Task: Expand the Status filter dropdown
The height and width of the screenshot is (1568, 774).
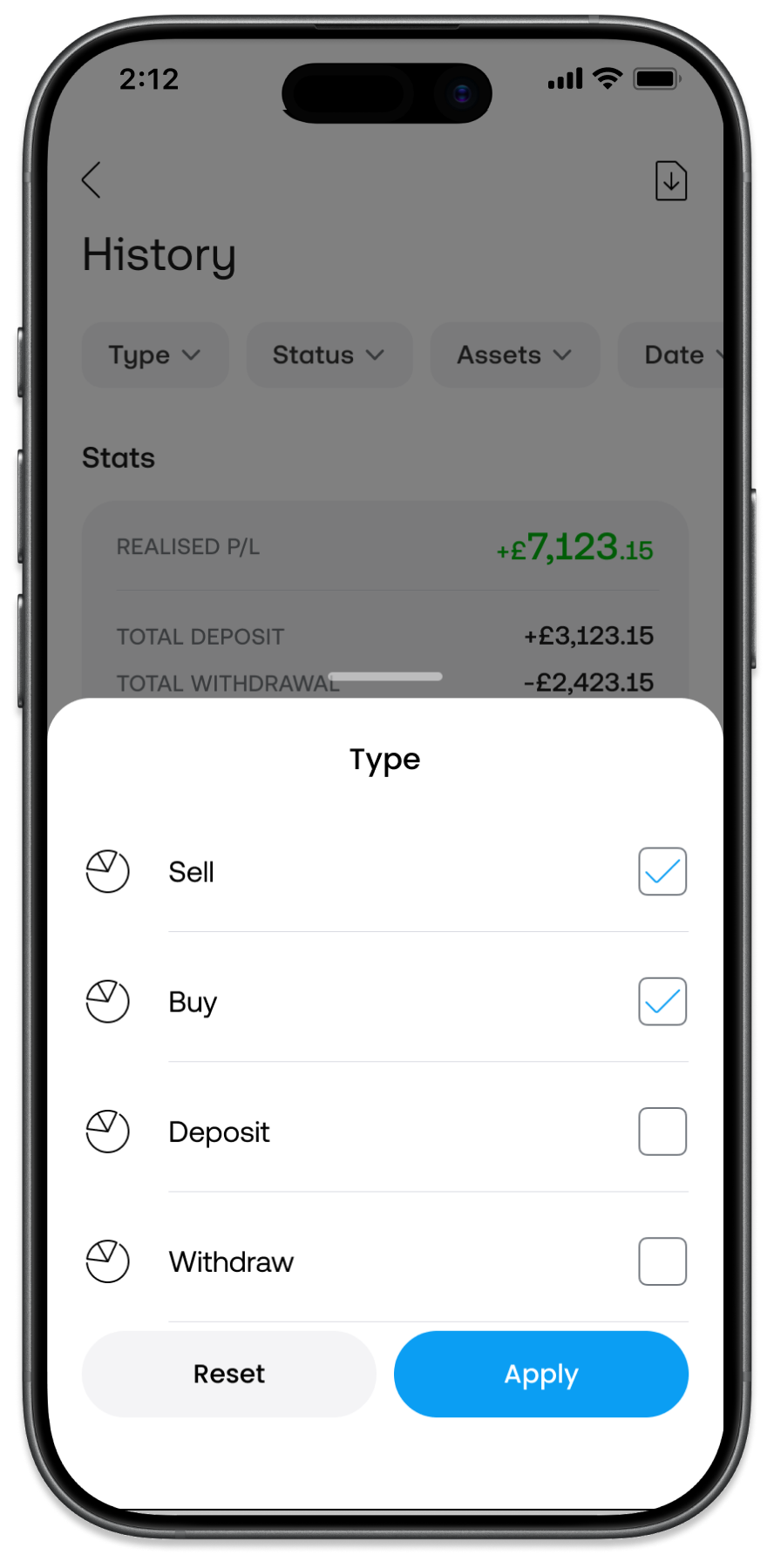Action: tap(329, 355)
